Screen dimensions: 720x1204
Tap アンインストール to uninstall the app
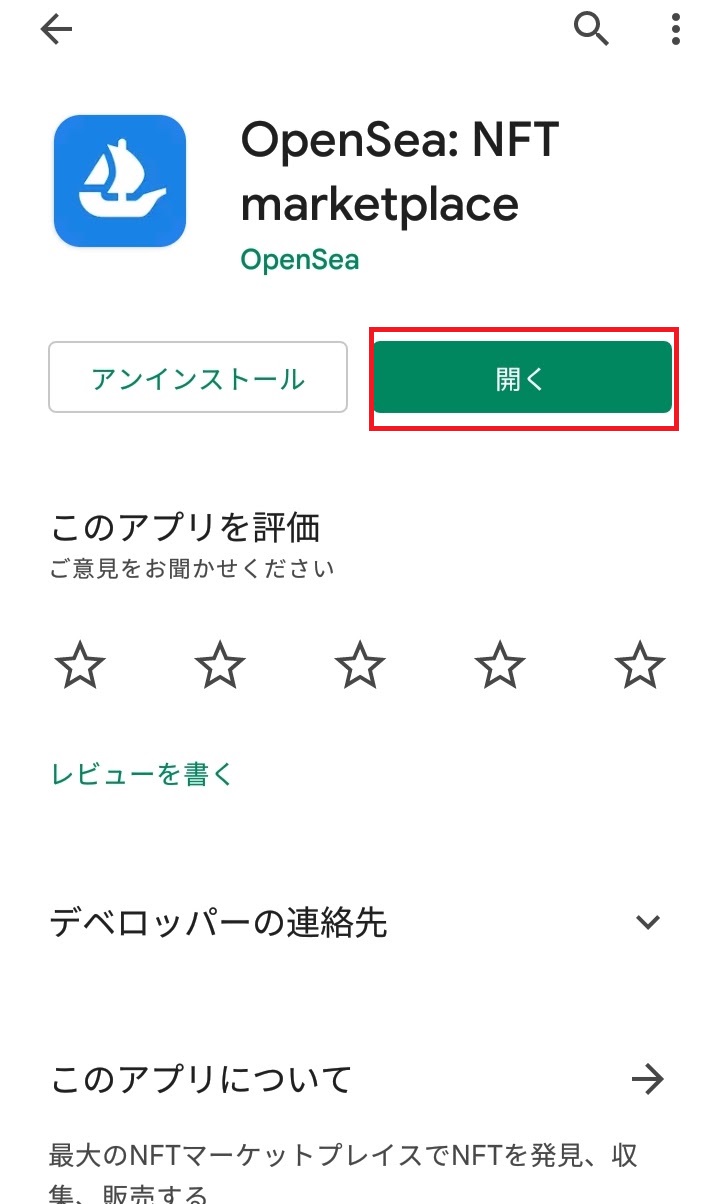click(x=197, y=377)
